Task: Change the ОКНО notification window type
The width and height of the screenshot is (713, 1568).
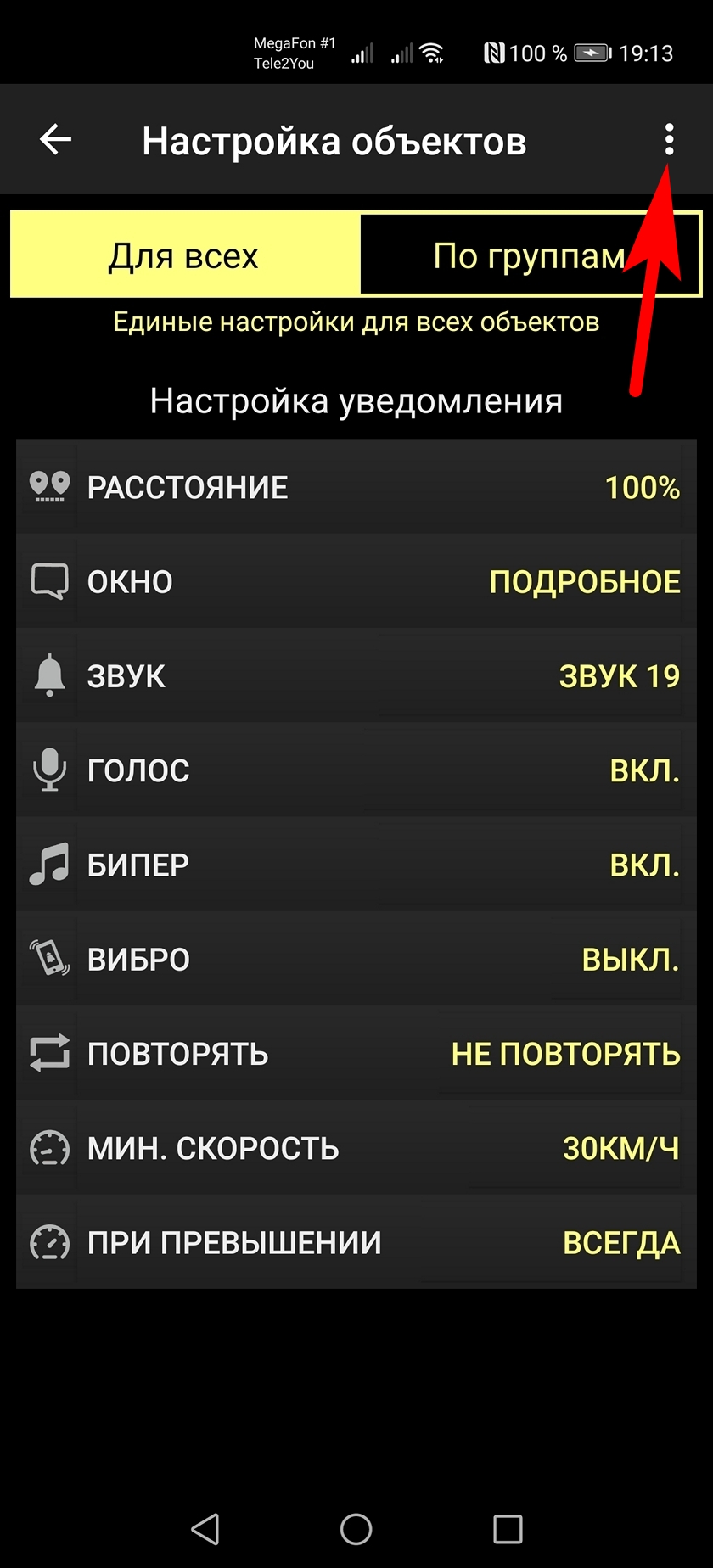Action: point(356,581)
